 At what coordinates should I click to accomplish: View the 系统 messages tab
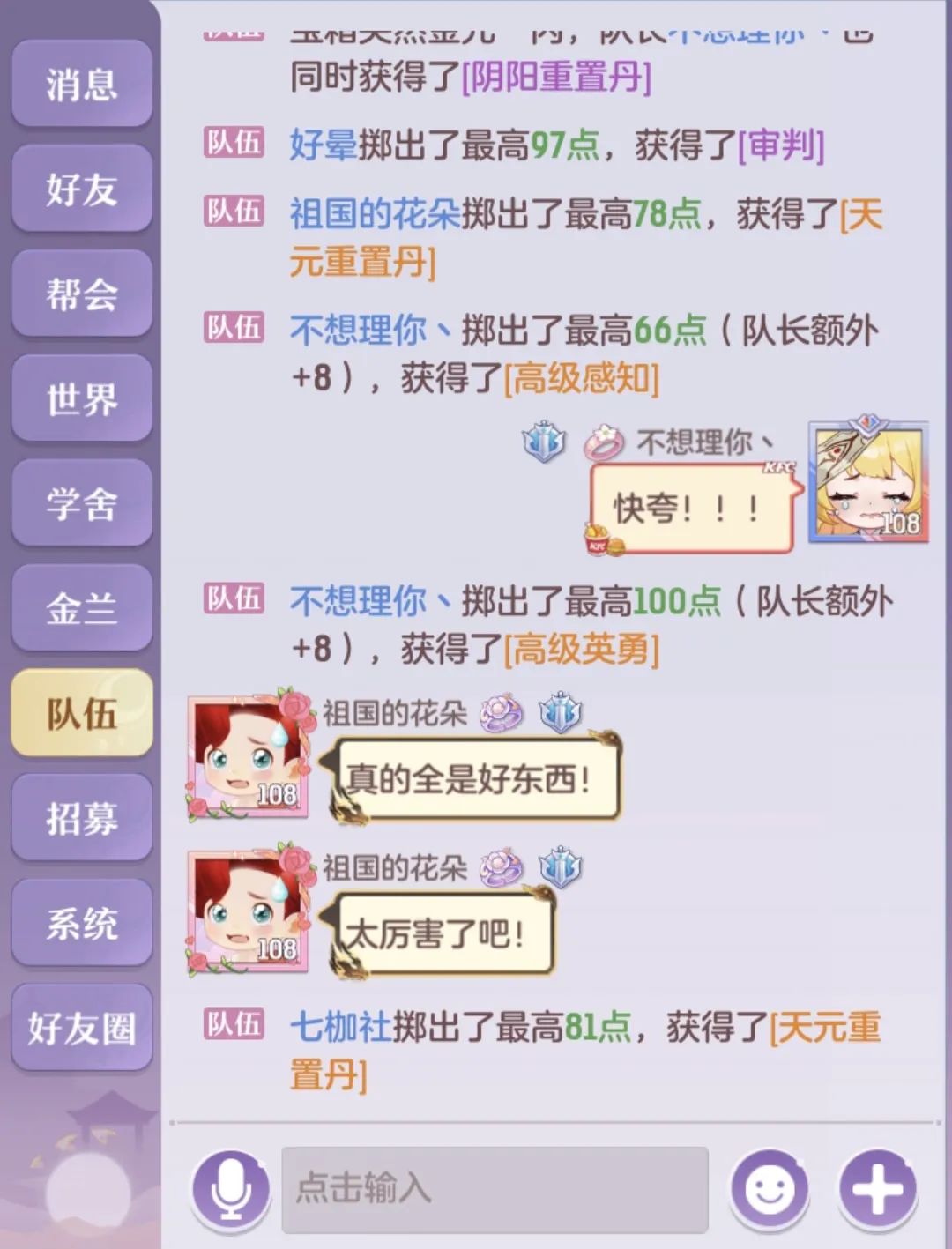pos(81,923)
